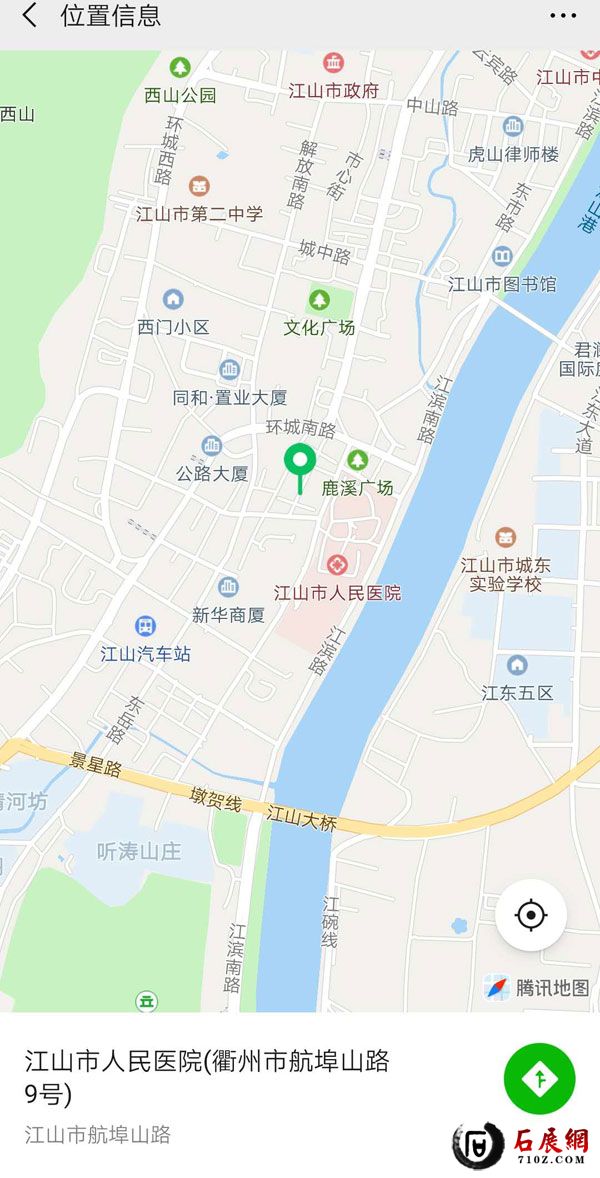The image size is (600, 1178).
Task: Open the three-dot overflow menu
Action: [563, 16]
